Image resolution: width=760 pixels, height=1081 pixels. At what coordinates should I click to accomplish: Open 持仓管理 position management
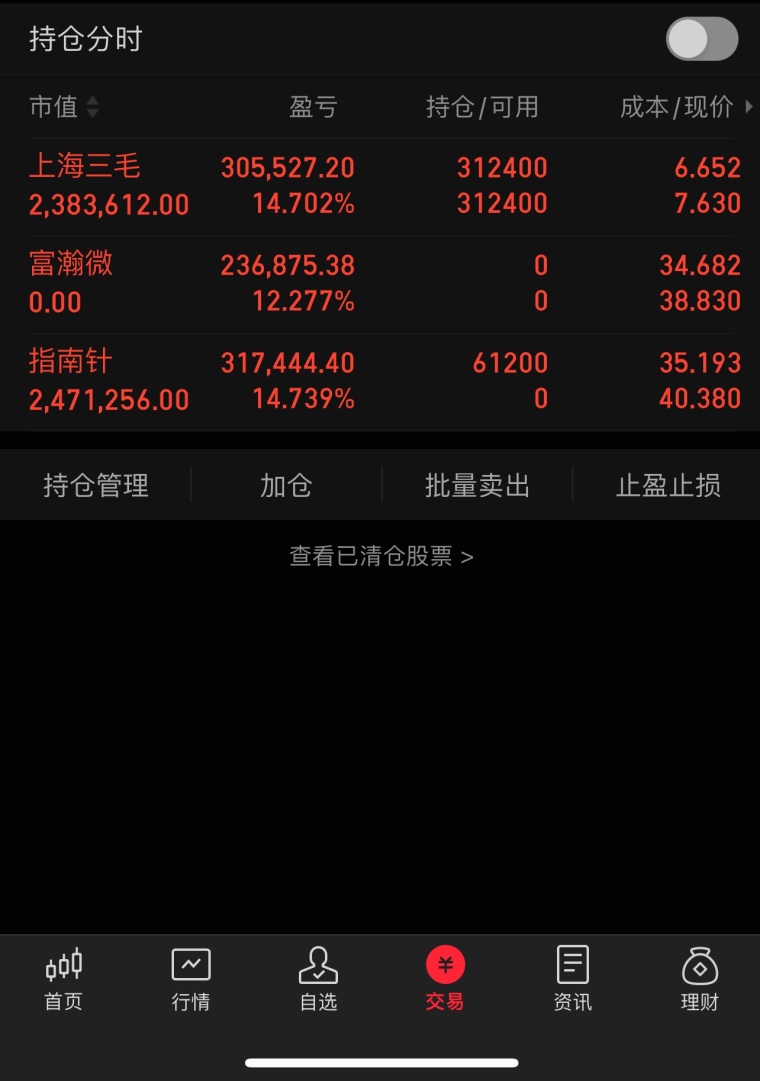click(x=95, y=484)
